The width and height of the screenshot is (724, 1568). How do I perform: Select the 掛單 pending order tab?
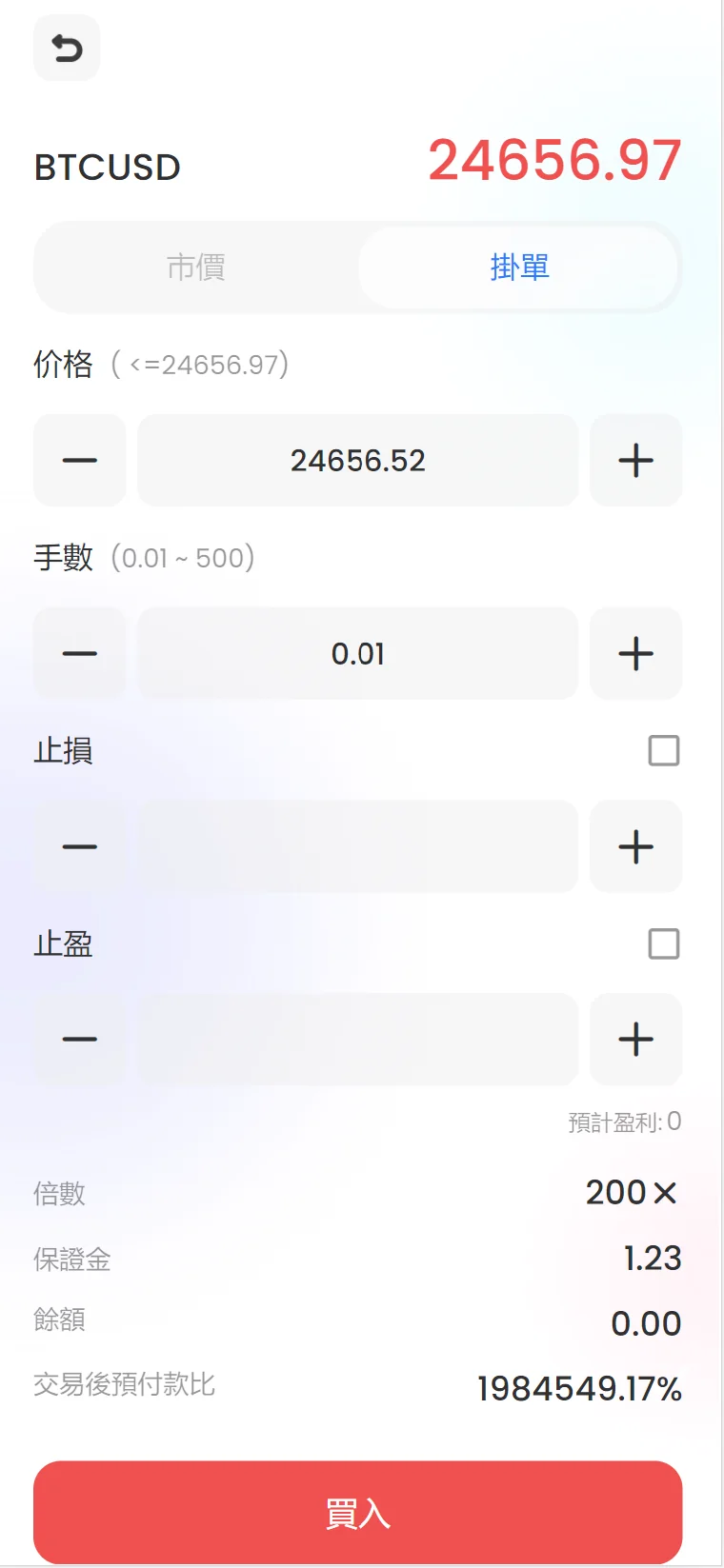tap(519, 268)
